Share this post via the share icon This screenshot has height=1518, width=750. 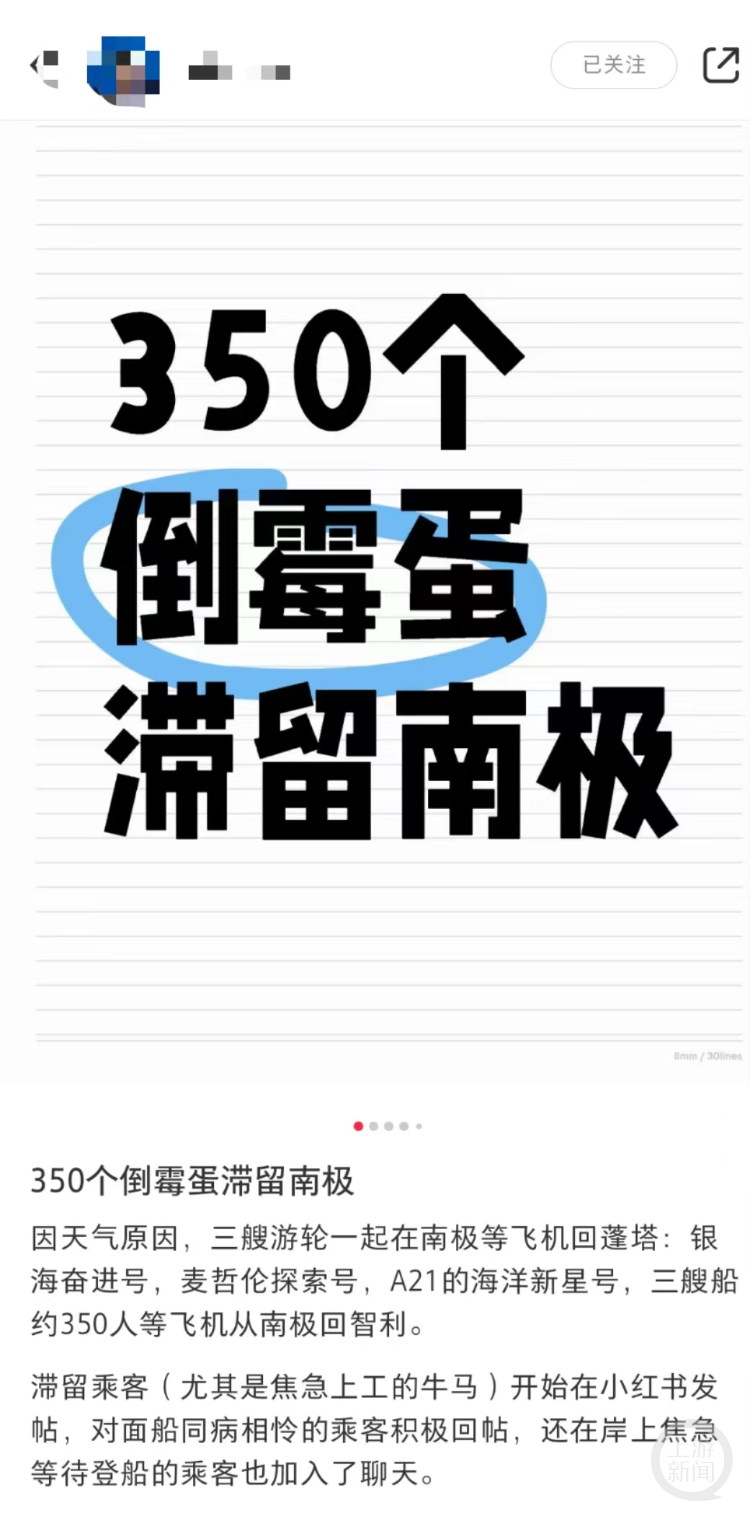click(x=719, y=65)
